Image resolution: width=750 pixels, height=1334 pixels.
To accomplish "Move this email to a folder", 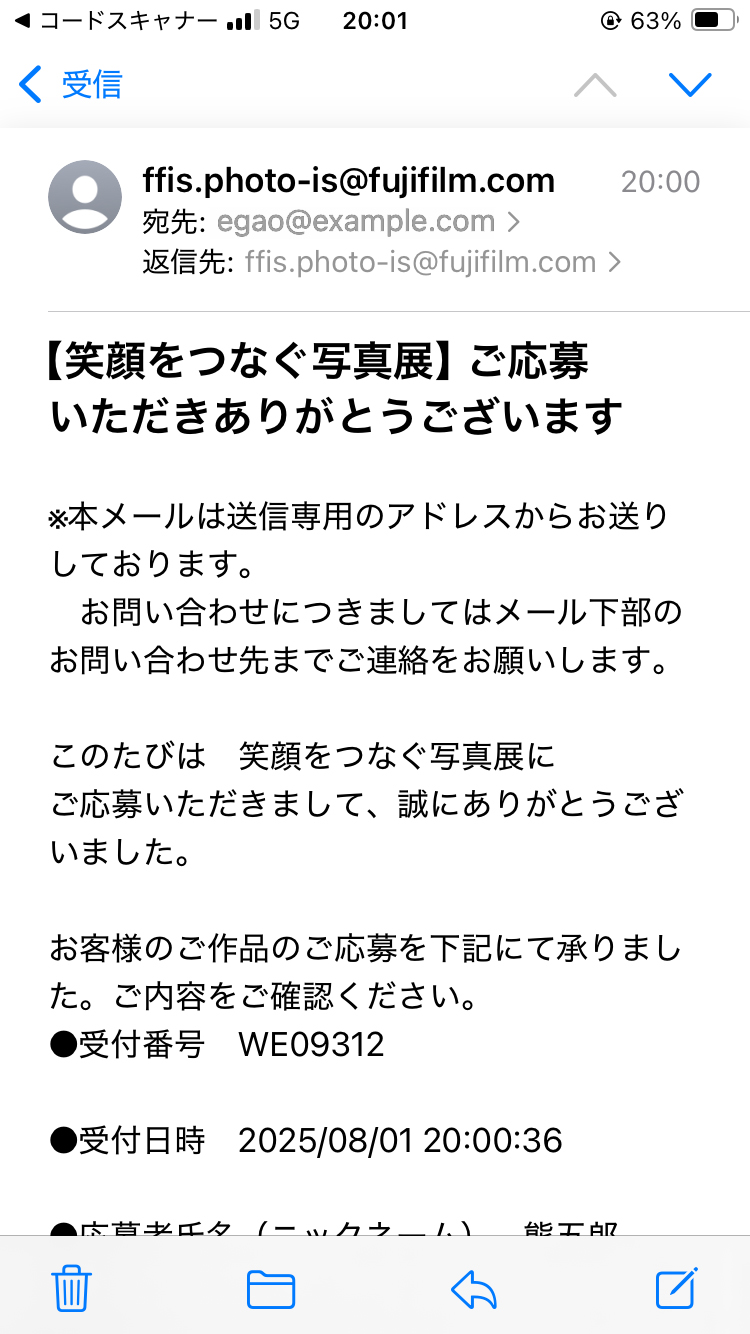I will click(271, 1289).
